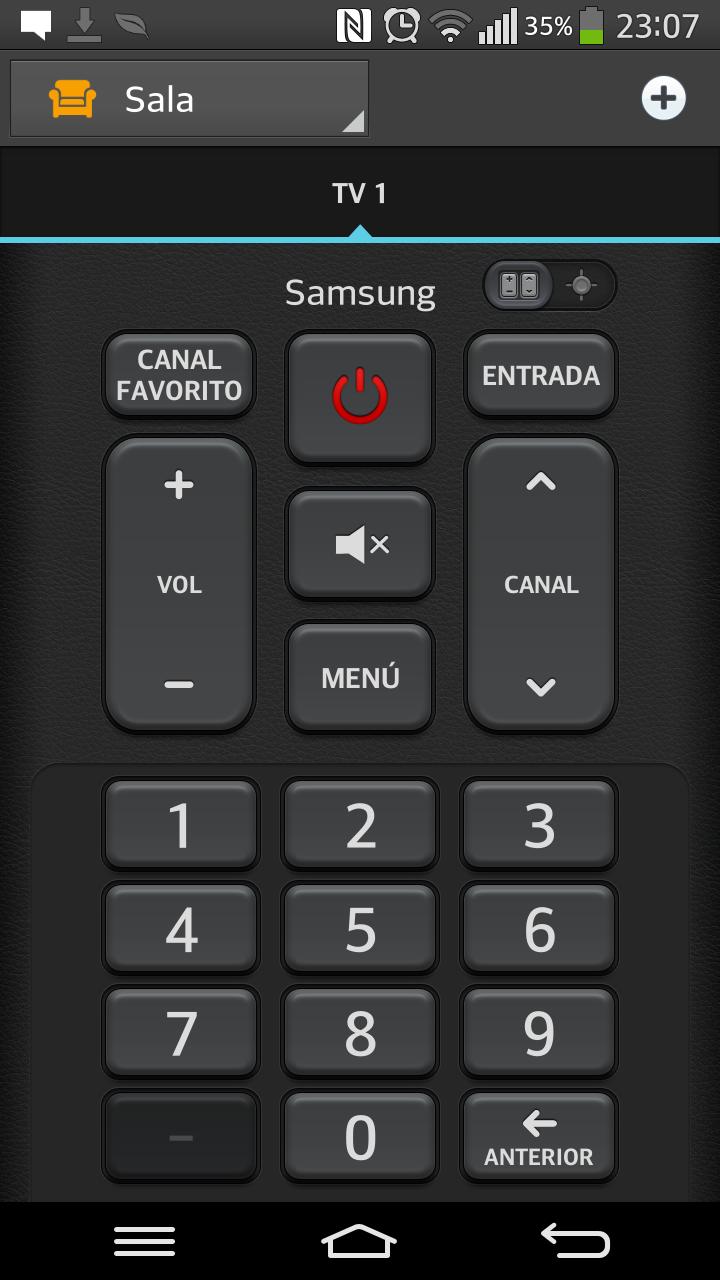Image resolution: width=720 pixels, height=1280 pixels.
Task: Return to previous channel with Anterior
Action: pos(539,1137)
